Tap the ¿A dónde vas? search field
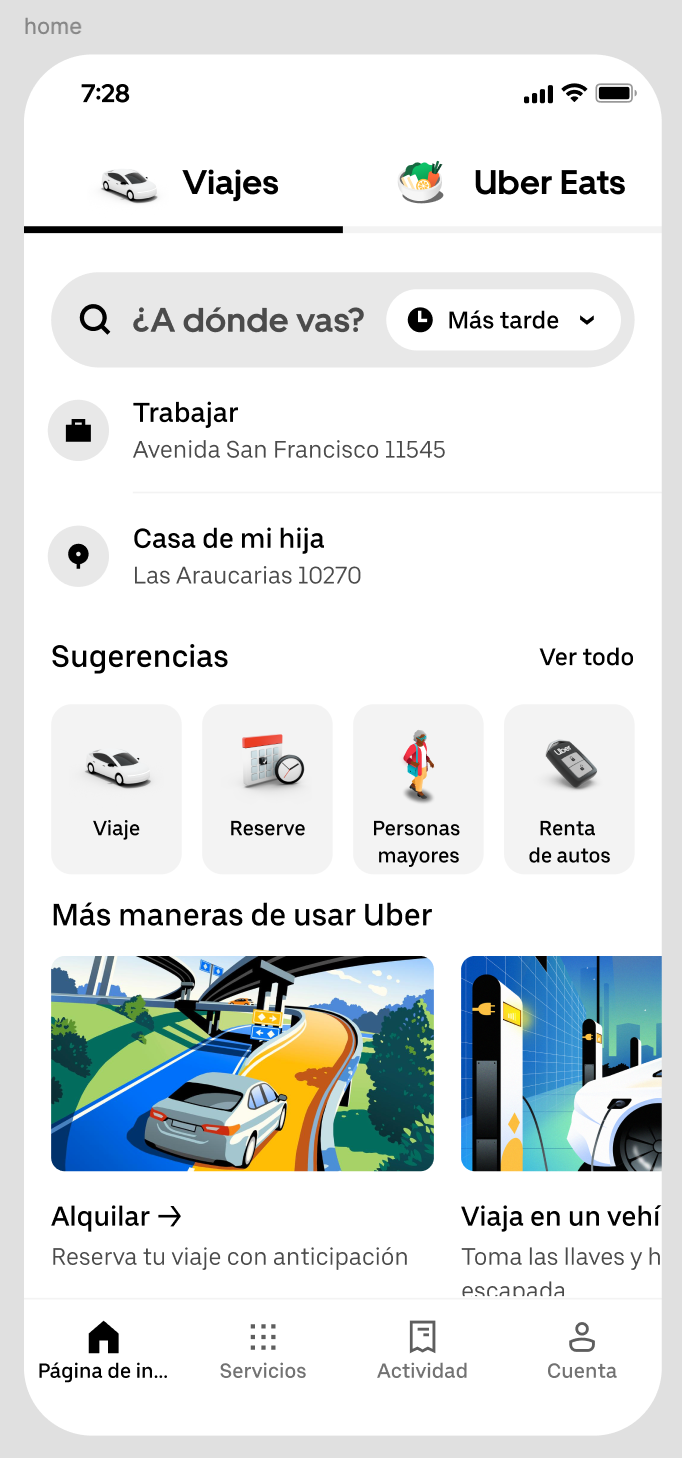 click(230, 320)
